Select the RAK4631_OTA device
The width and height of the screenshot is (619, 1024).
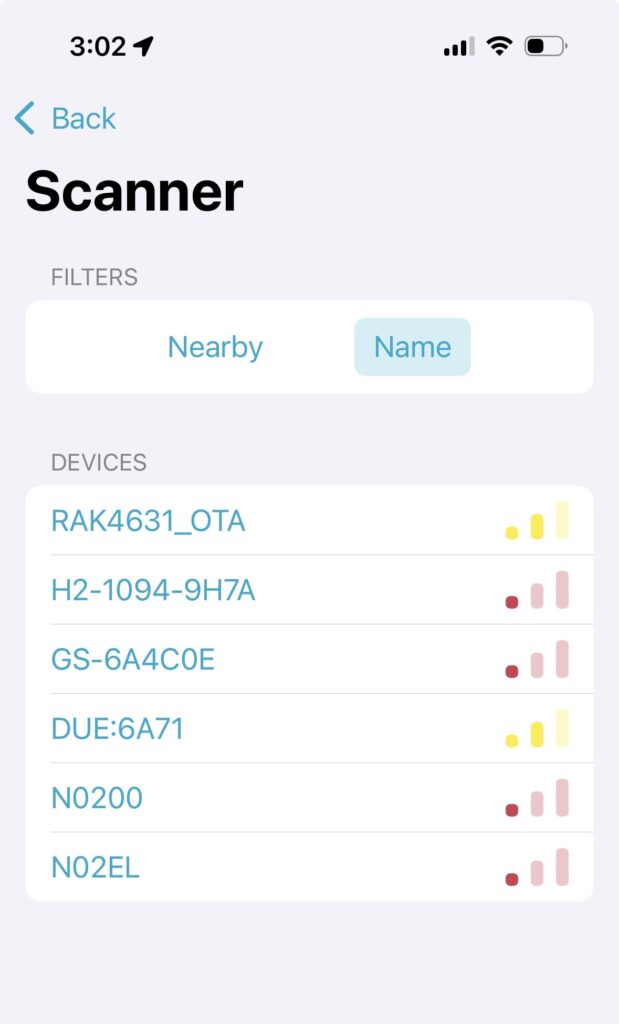pos(148,521)
